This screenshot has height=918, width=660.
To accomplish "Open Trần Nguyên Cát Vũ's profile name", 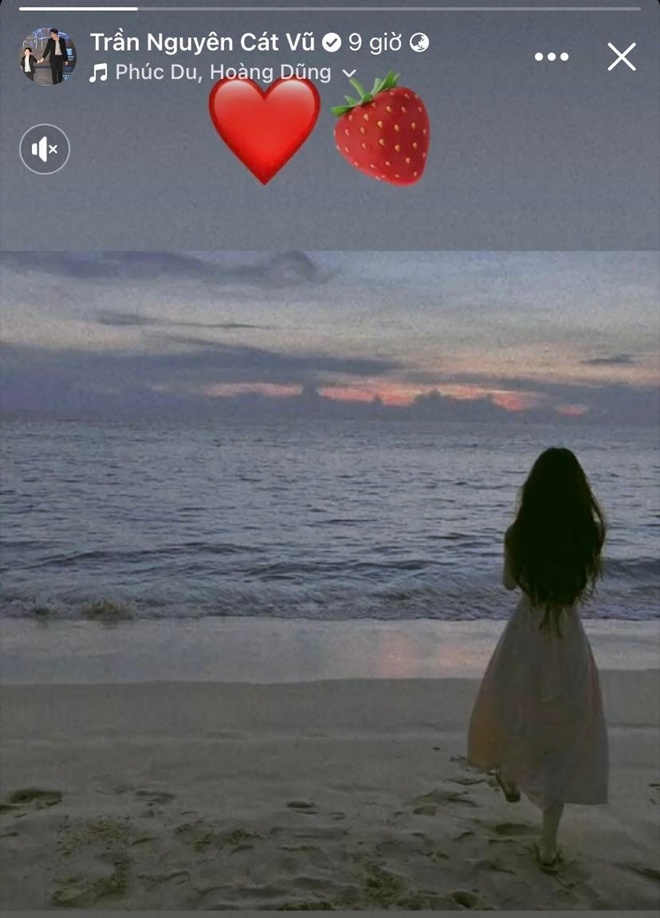I will click(x=202, y=42).
